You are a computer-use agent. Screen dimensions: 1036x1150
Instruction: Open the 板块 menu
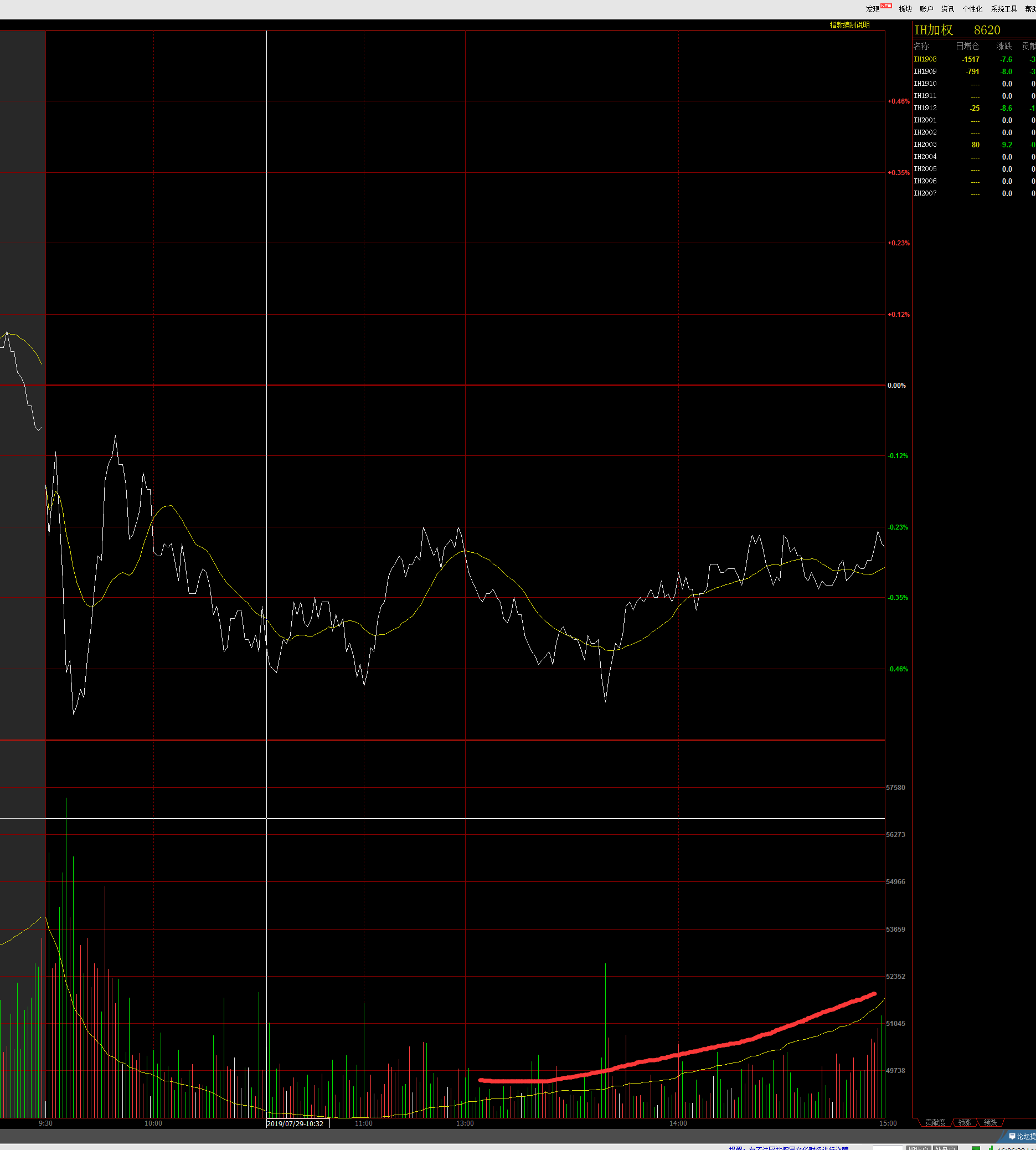coord(905,9)
